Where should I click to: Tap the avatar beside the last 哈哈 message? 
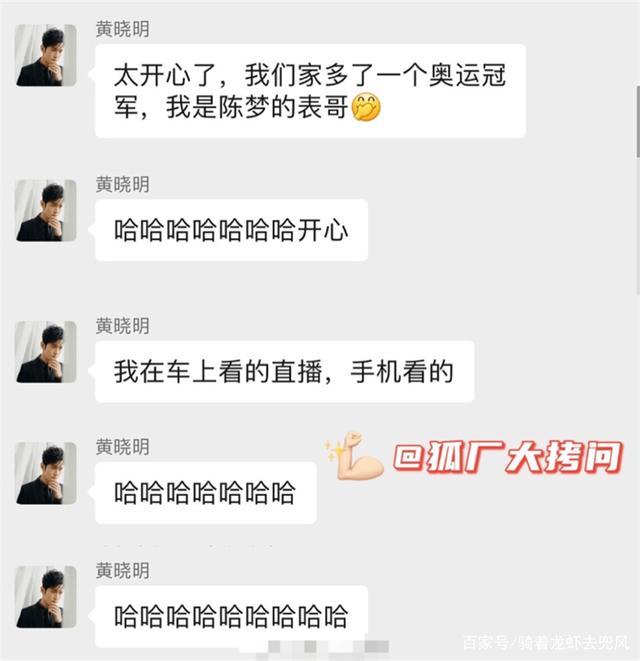click(46, 596)
